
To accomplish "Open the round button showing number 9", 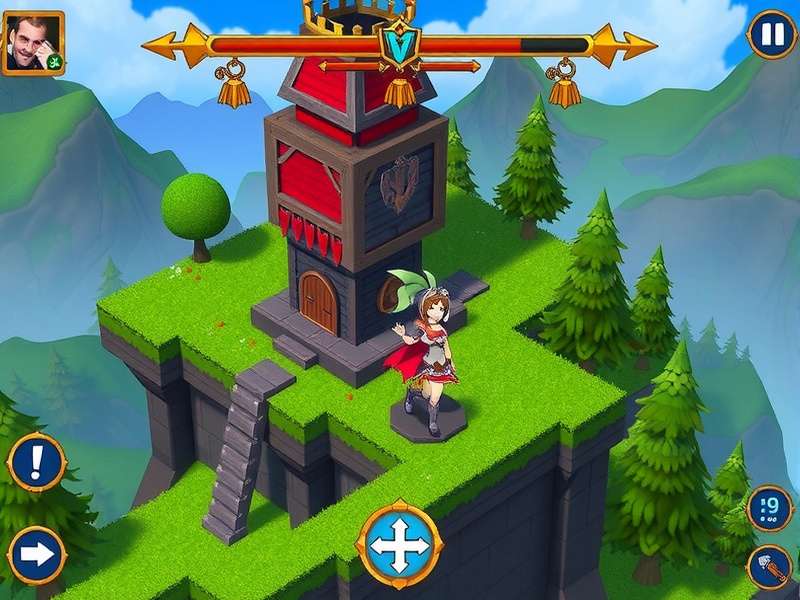I will pyautogui.click(x=769, y=508).
